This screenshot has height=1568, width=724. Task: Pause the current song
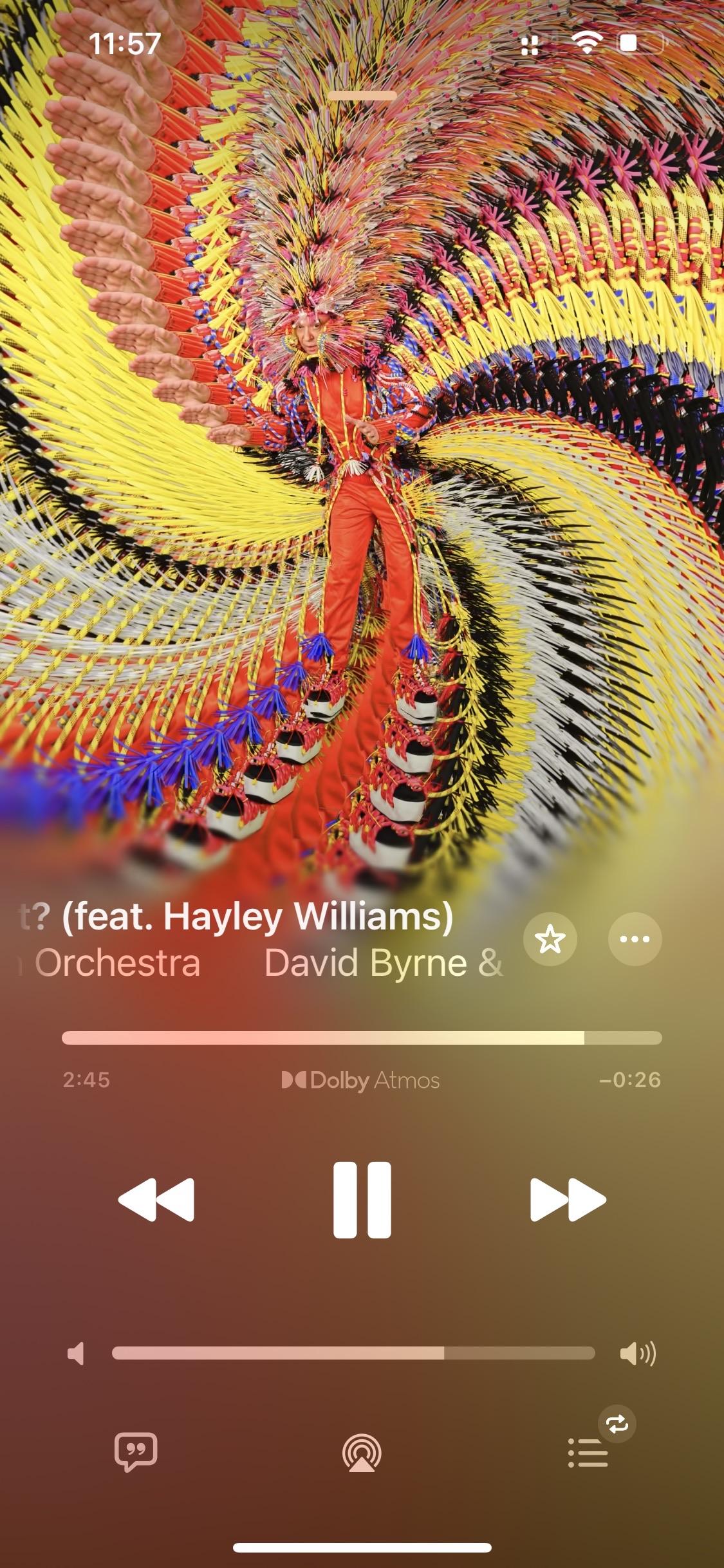tap(362, 1199)
